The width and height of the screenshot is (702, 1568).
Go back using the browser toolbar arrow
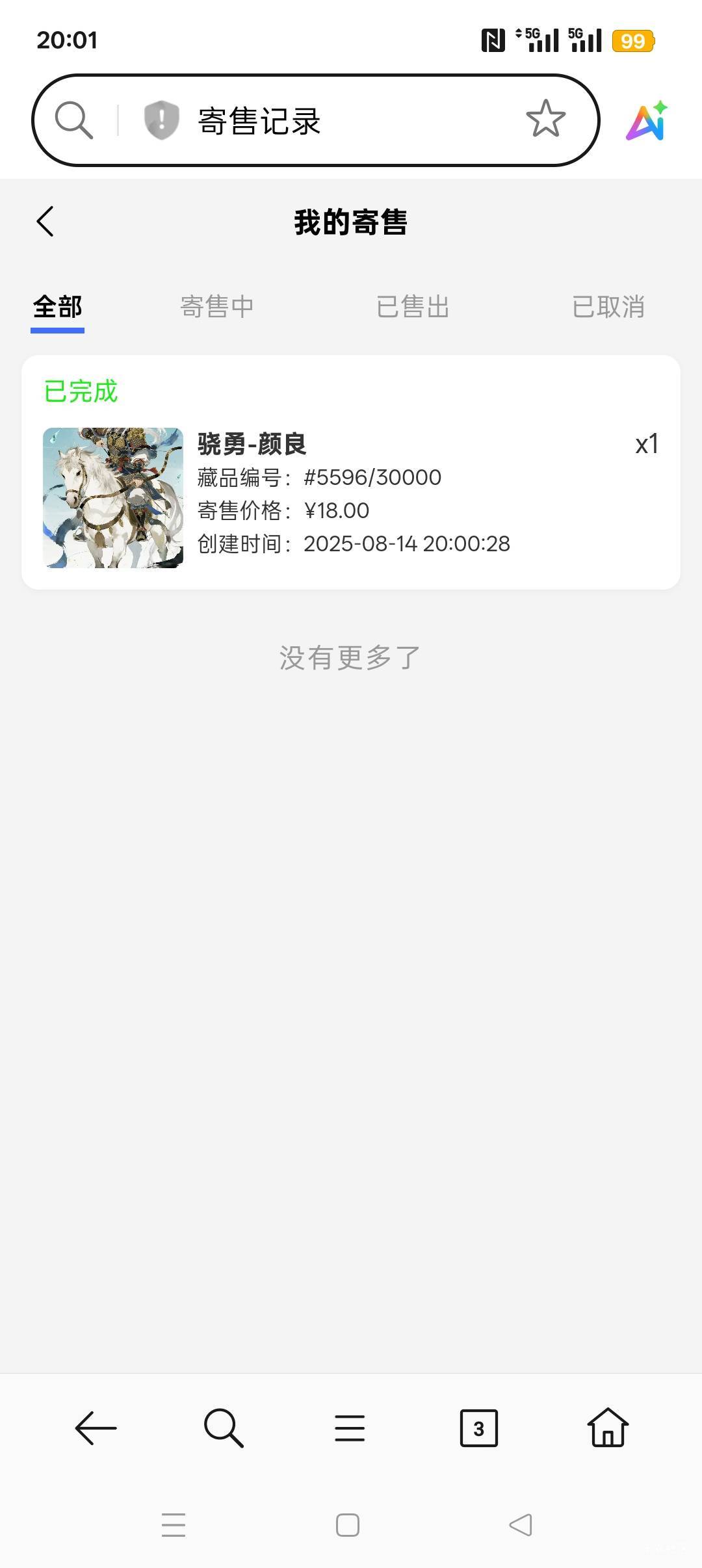[96, 1428]
